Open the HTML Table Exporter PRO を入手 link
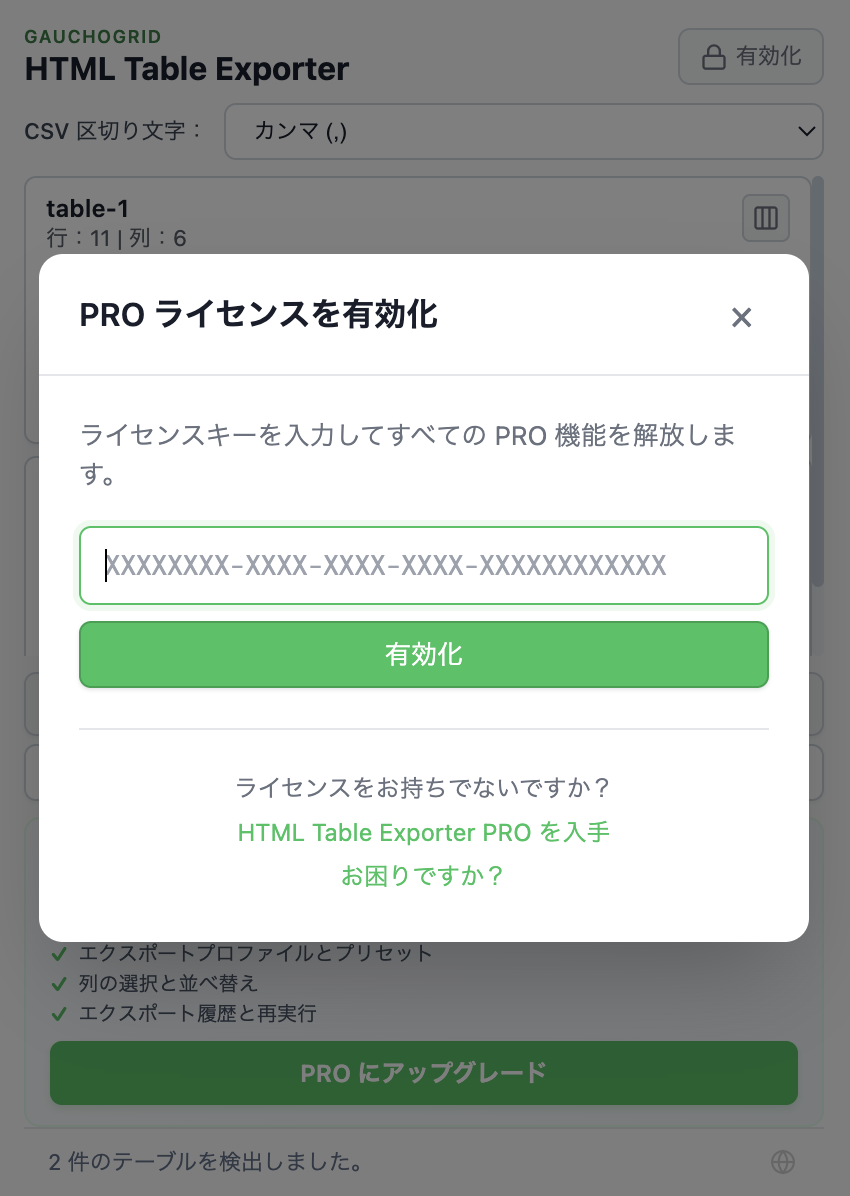Screen dimensions: 850x1196 tap(424, 832)
